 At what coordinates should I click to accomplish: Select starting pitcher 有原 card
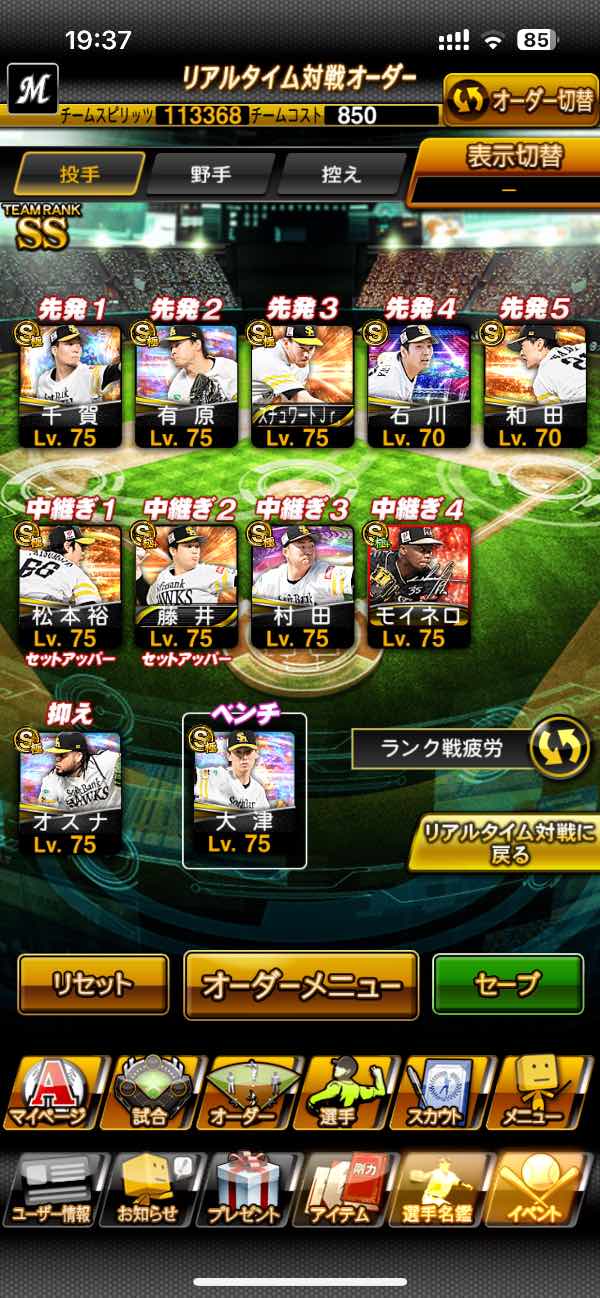[x=186, y=385]
